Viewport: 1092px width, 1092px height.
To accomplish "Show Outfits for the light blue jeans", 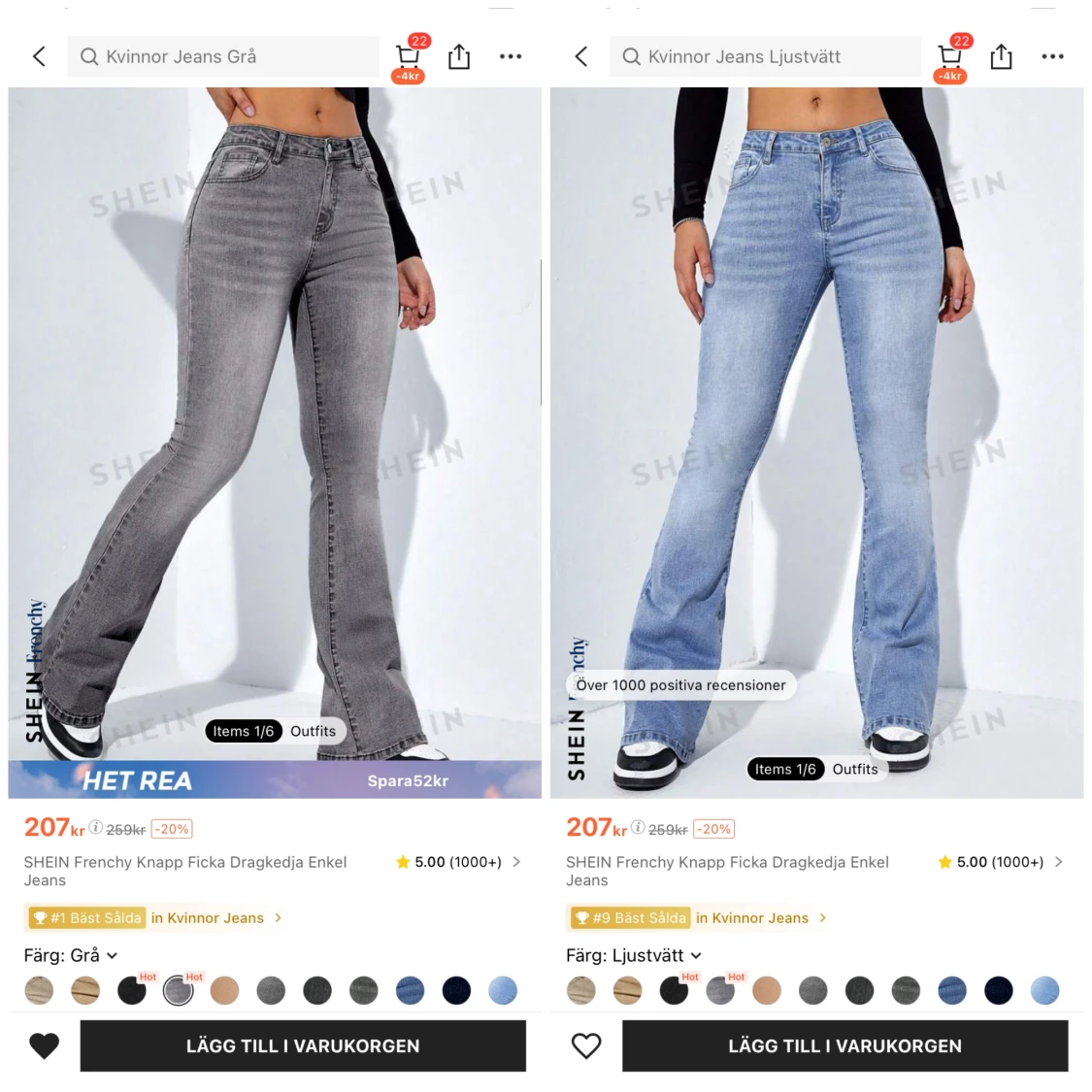I will (x=854, y=769).
